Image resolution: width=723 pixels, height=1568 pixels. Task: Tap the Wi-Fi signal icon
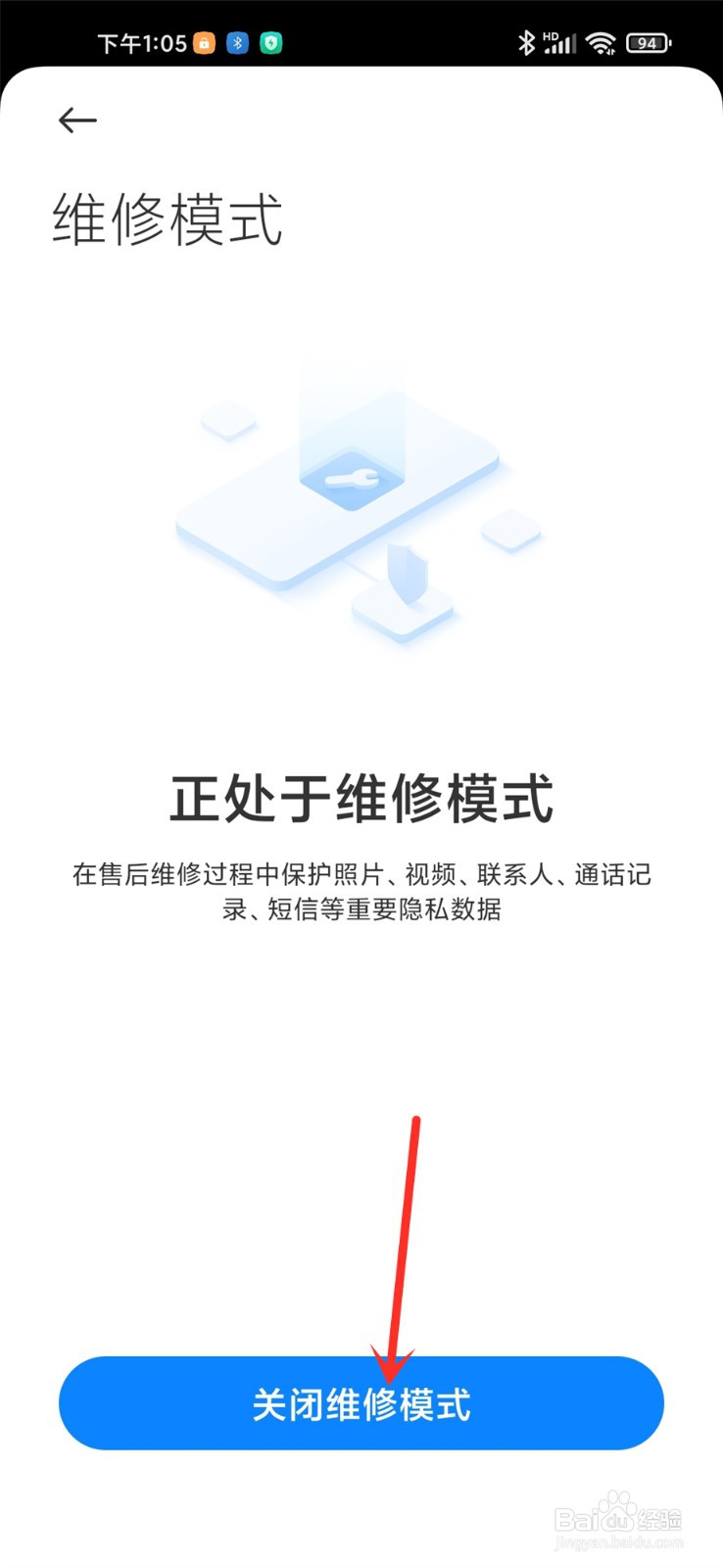coord(600,42)
